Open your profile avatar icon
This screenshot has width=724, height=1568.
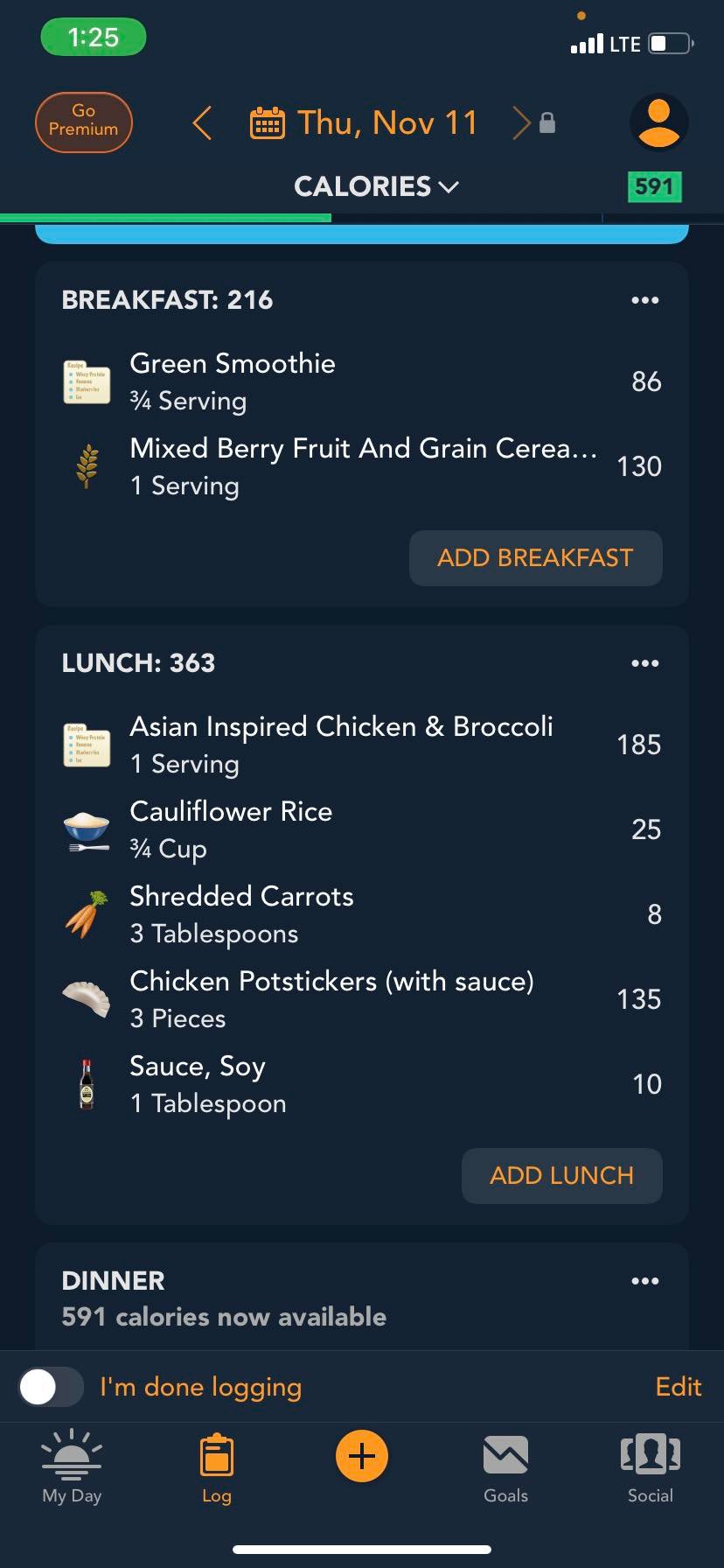click(x=659, y=122)
